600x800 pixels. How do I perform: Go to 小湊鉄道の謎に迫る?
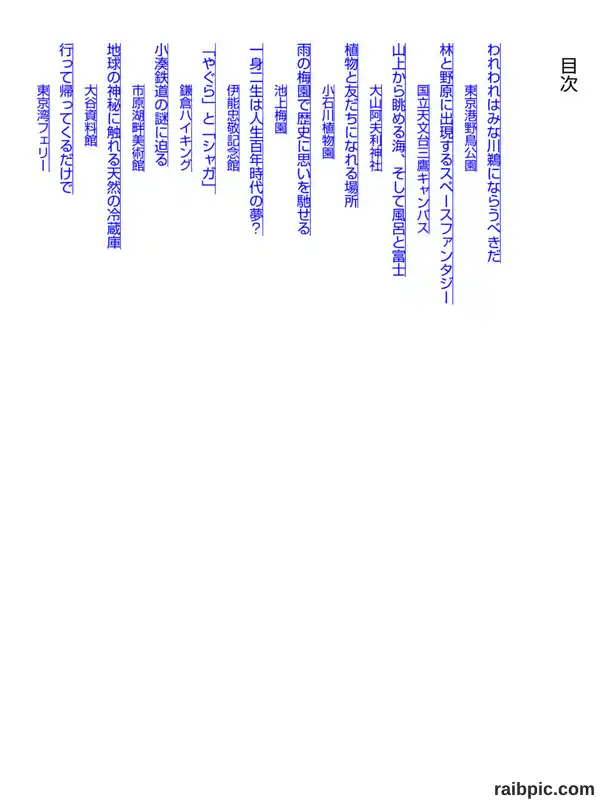point(162,105)
